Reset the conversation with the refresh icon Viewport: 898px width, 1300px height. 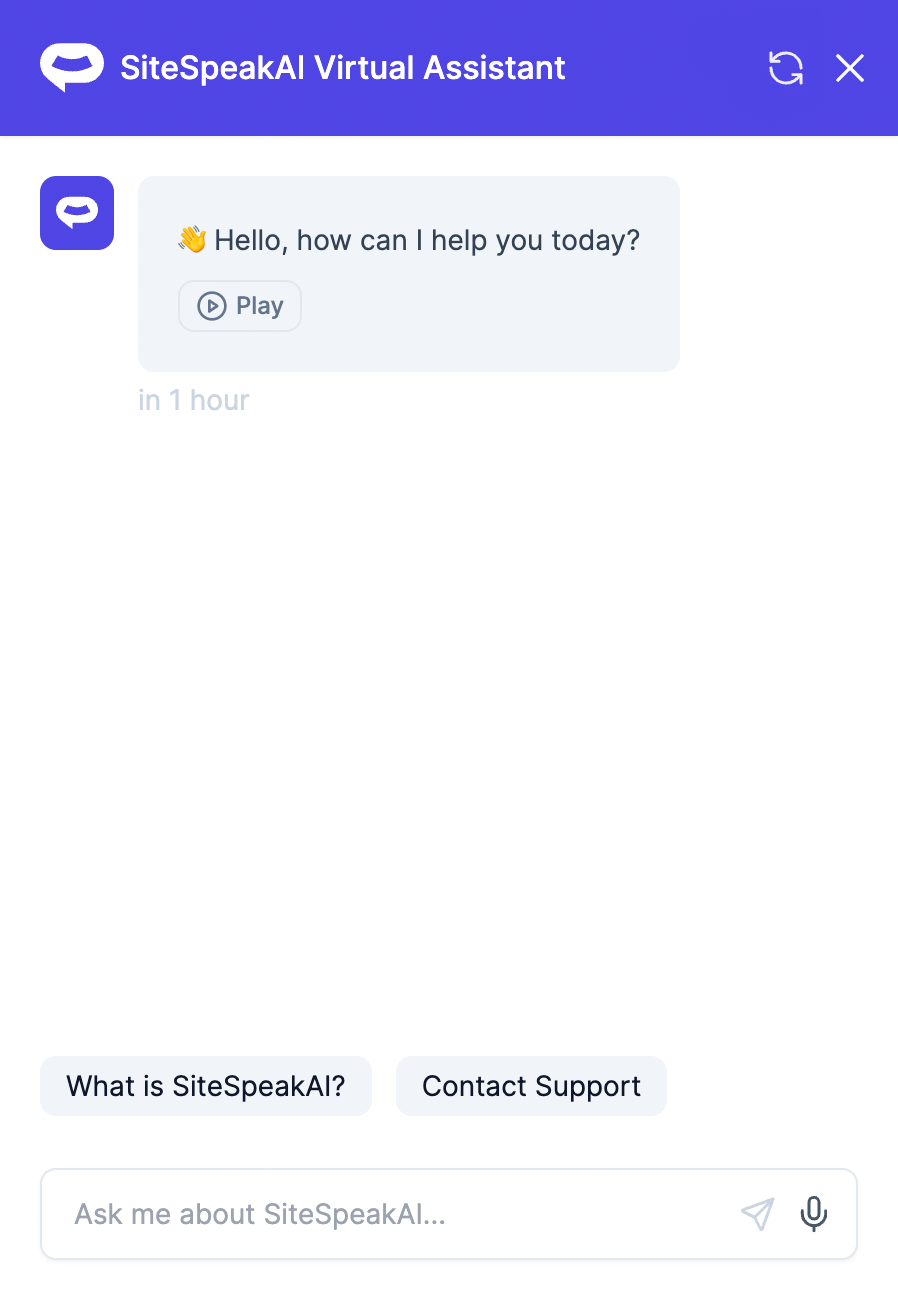click(785, 68)
